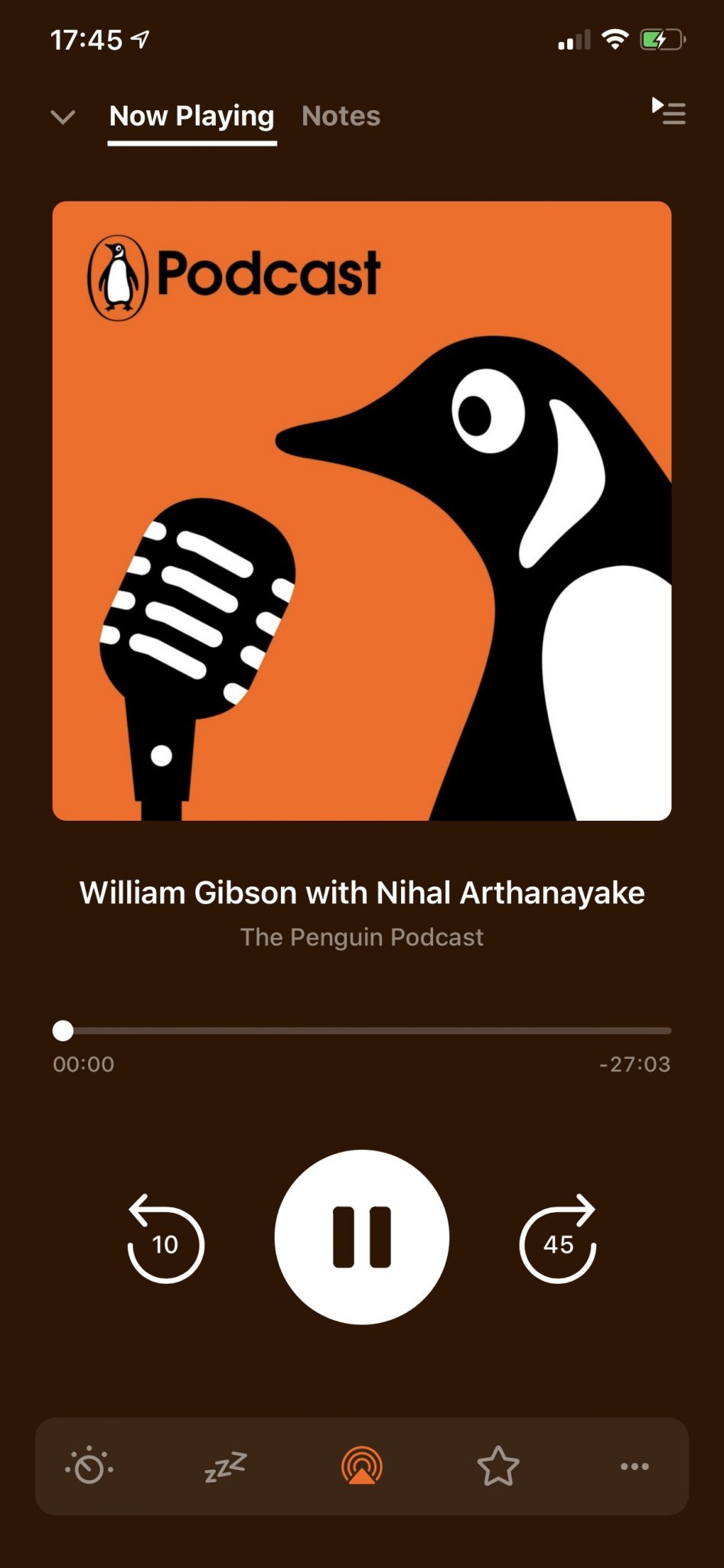Switch to the Notes tab
724x1568 pixels.
point(341,116)
